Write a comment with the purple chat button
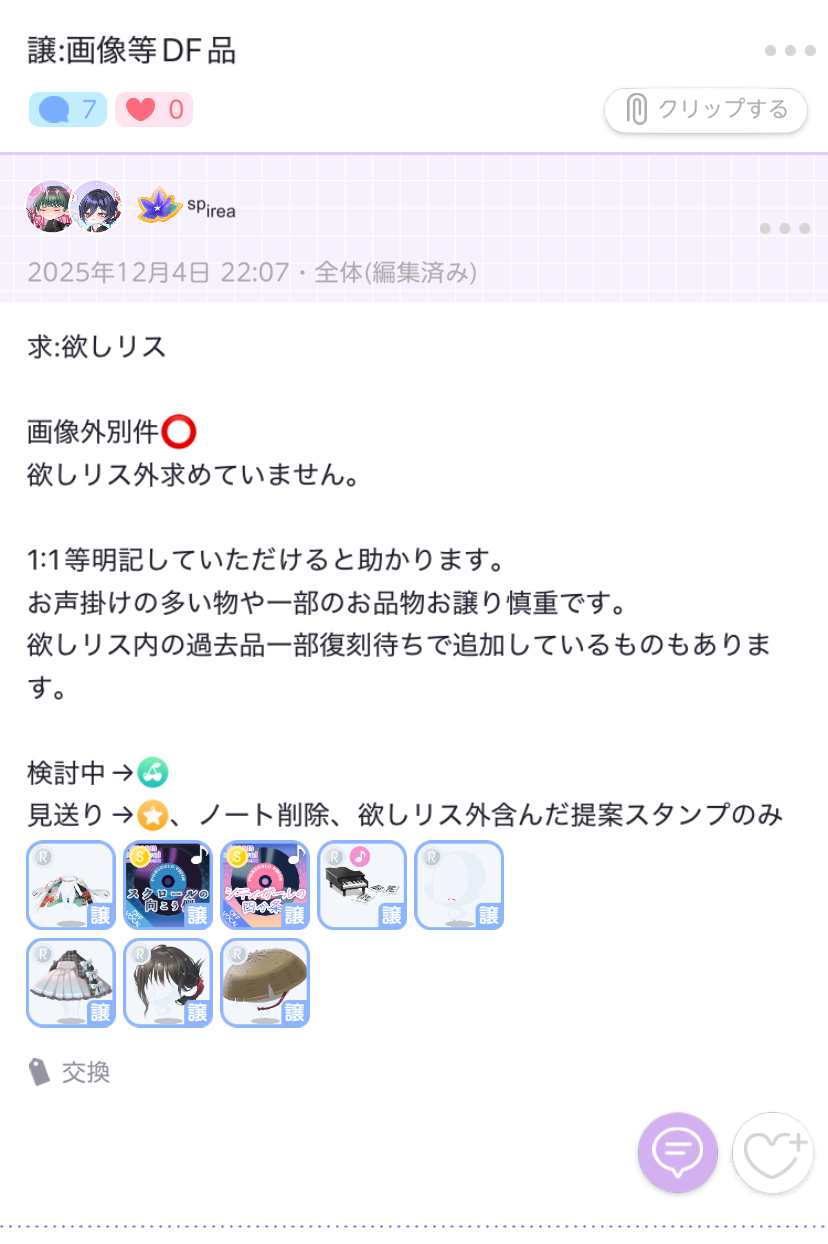This screenshot has width=828, height=1244. click(678, 1152)
